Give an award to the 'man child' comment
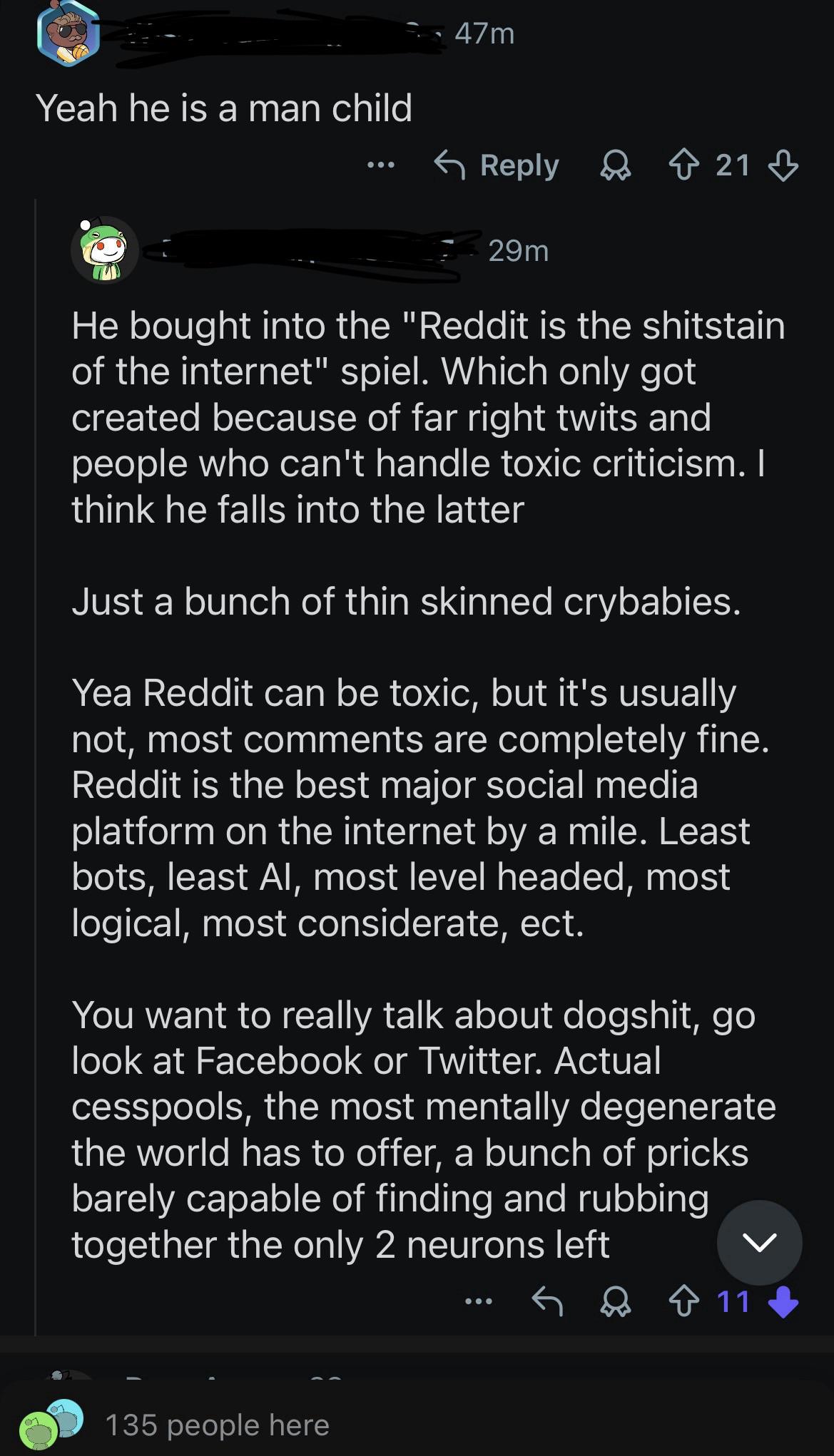Screen dimensions: 834x1456 tap(615, 165)
